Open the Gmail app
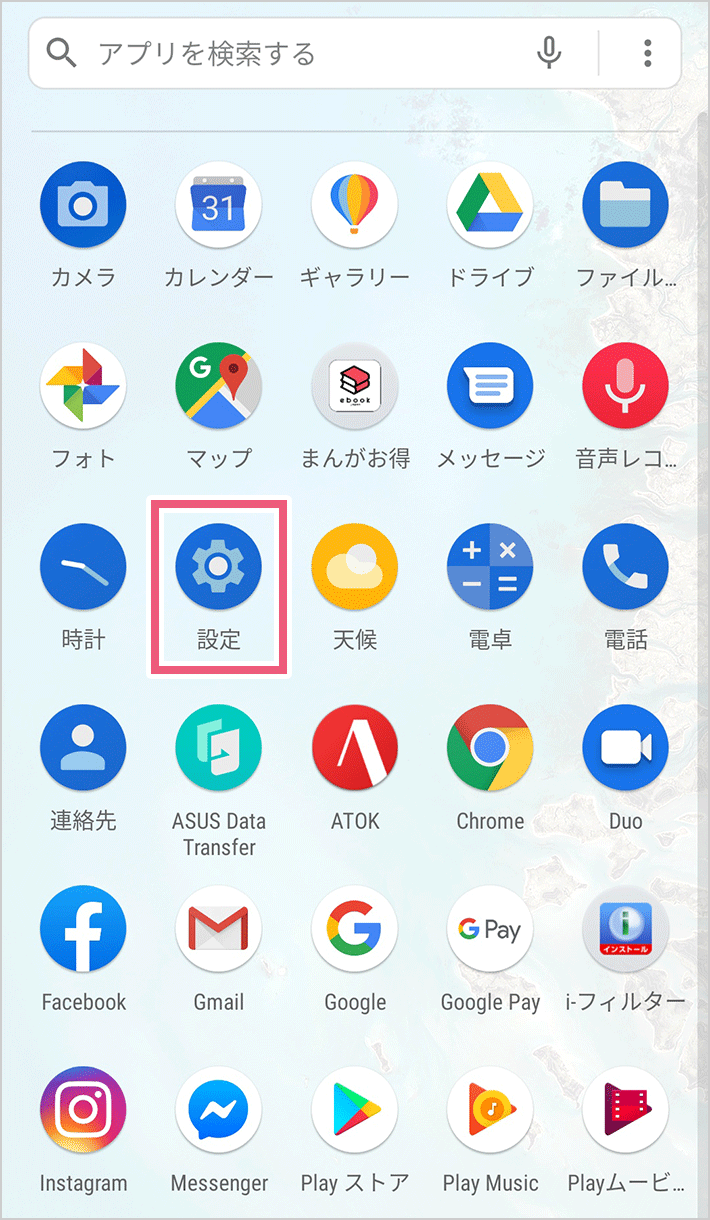 [x=218, y=929]
